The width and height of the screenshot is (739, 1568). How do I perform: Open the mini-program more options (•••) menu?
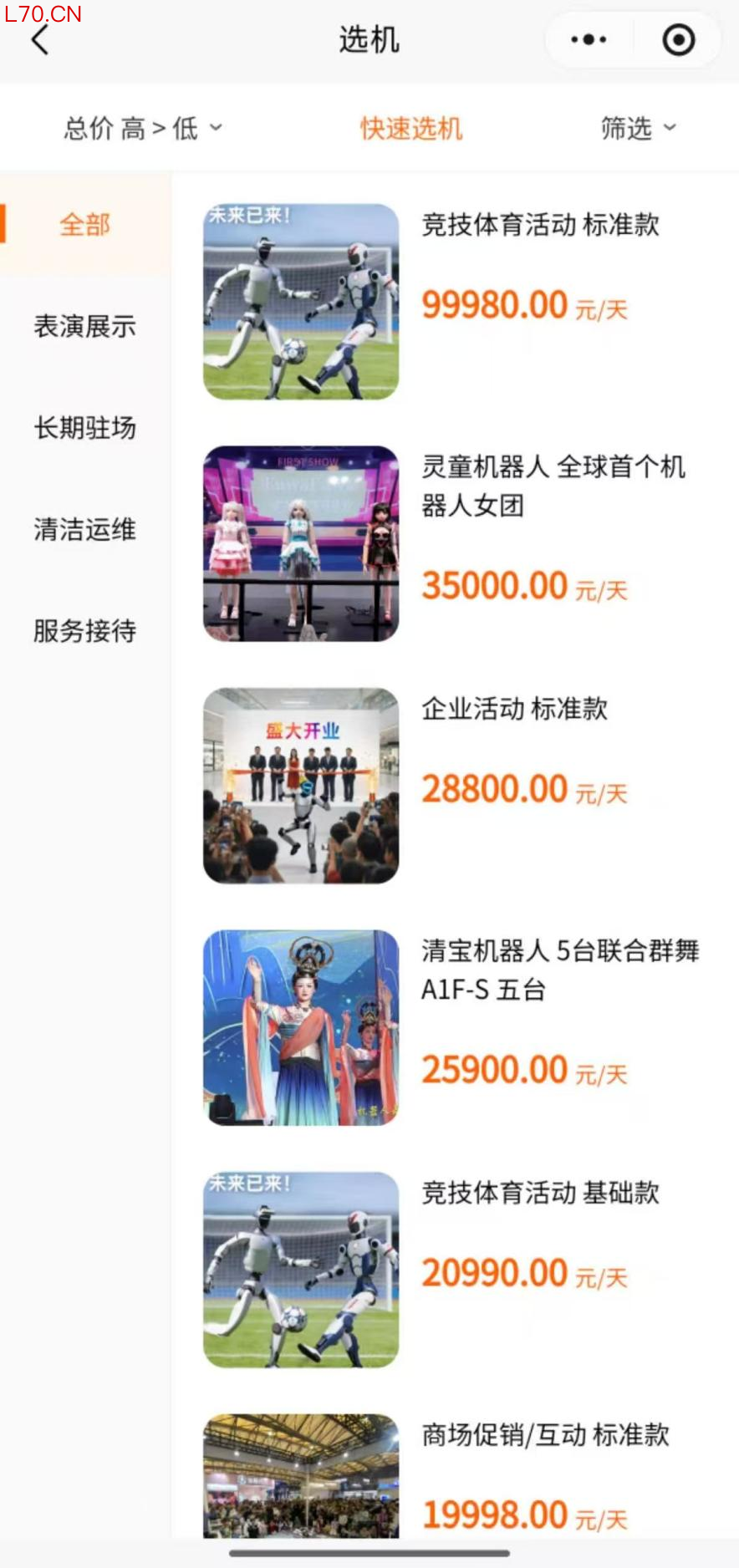(x=587, y=38)
